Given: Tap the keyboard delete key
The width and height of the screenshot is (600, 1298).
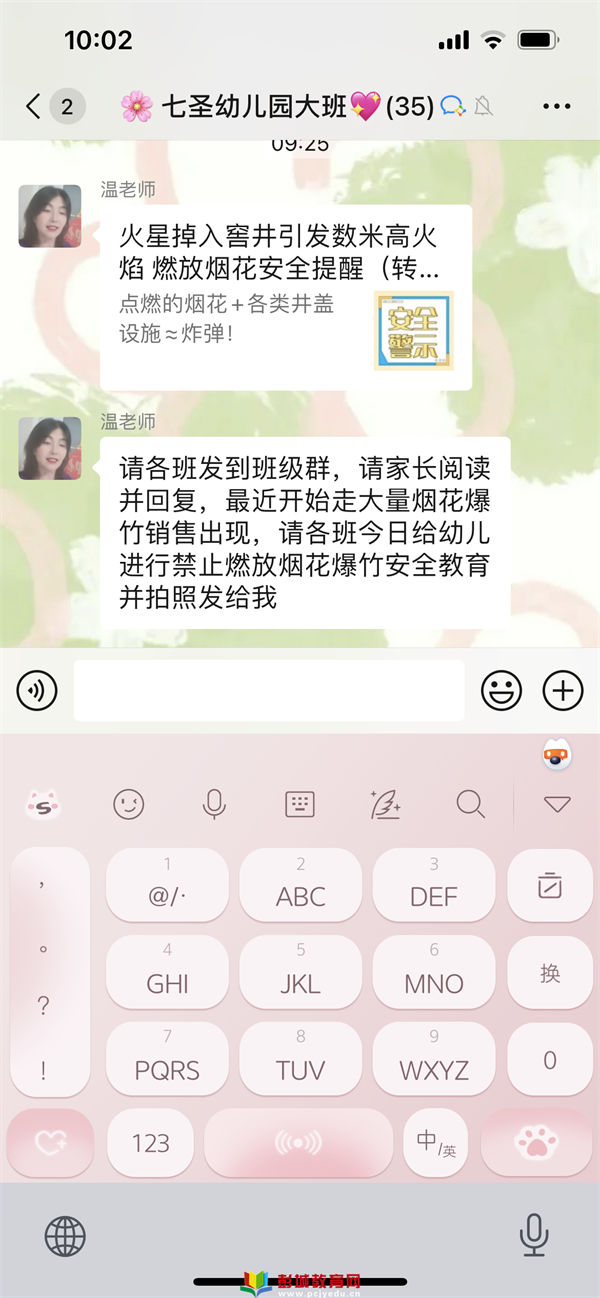Looking at the screenshot, I should pos(549,885).
